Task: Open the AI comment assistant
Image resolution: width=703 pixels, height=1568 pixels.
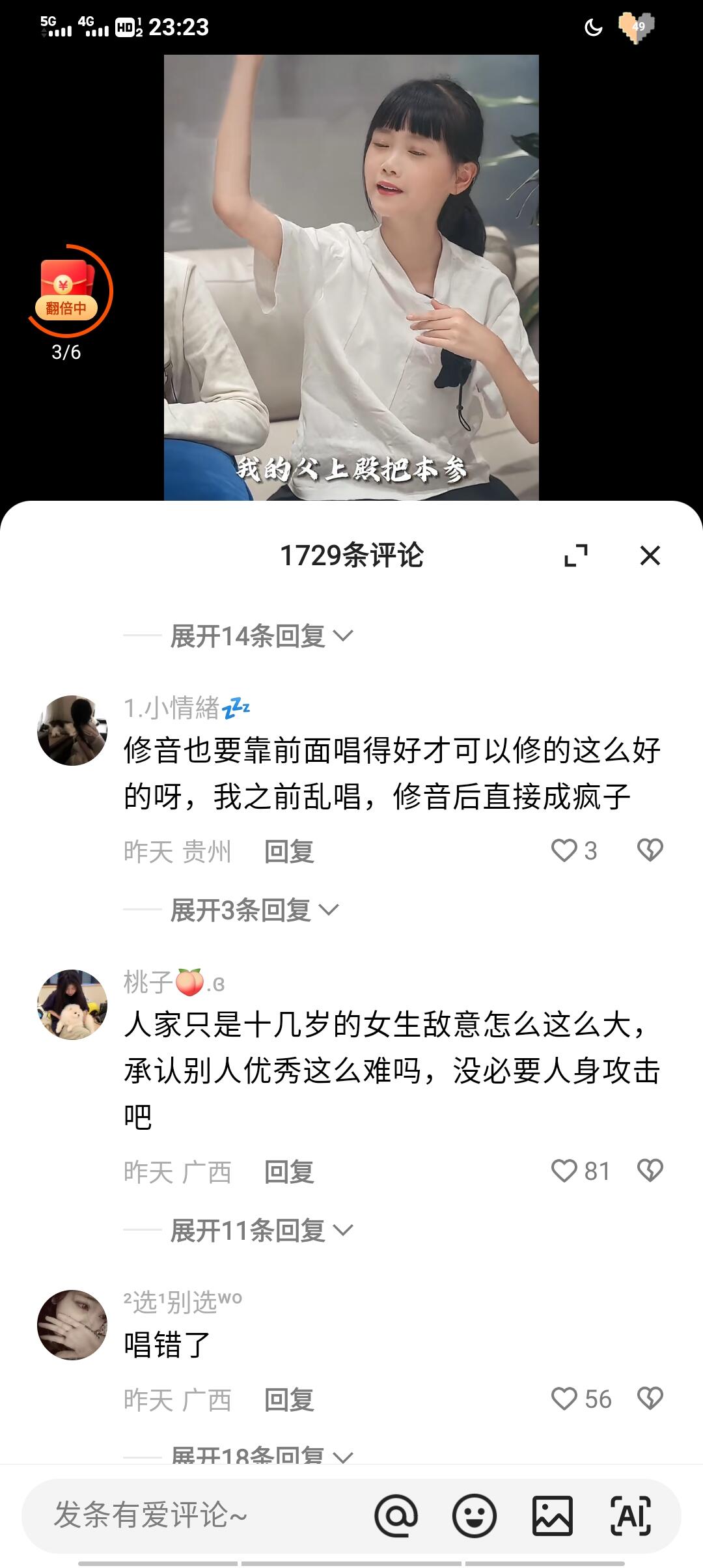Action: (x=630, y=1515)
